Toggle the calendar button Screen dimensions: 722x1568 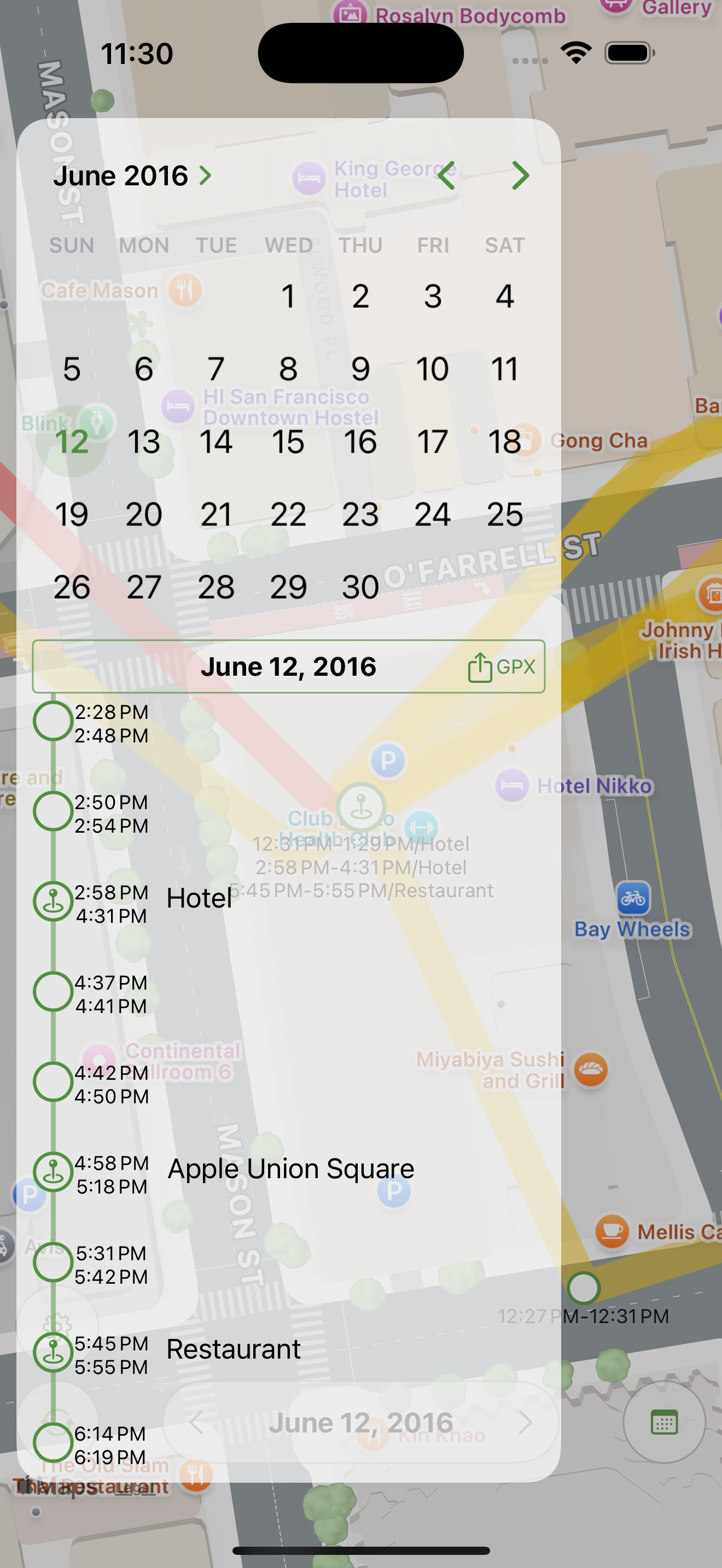tap(663, 1423)
